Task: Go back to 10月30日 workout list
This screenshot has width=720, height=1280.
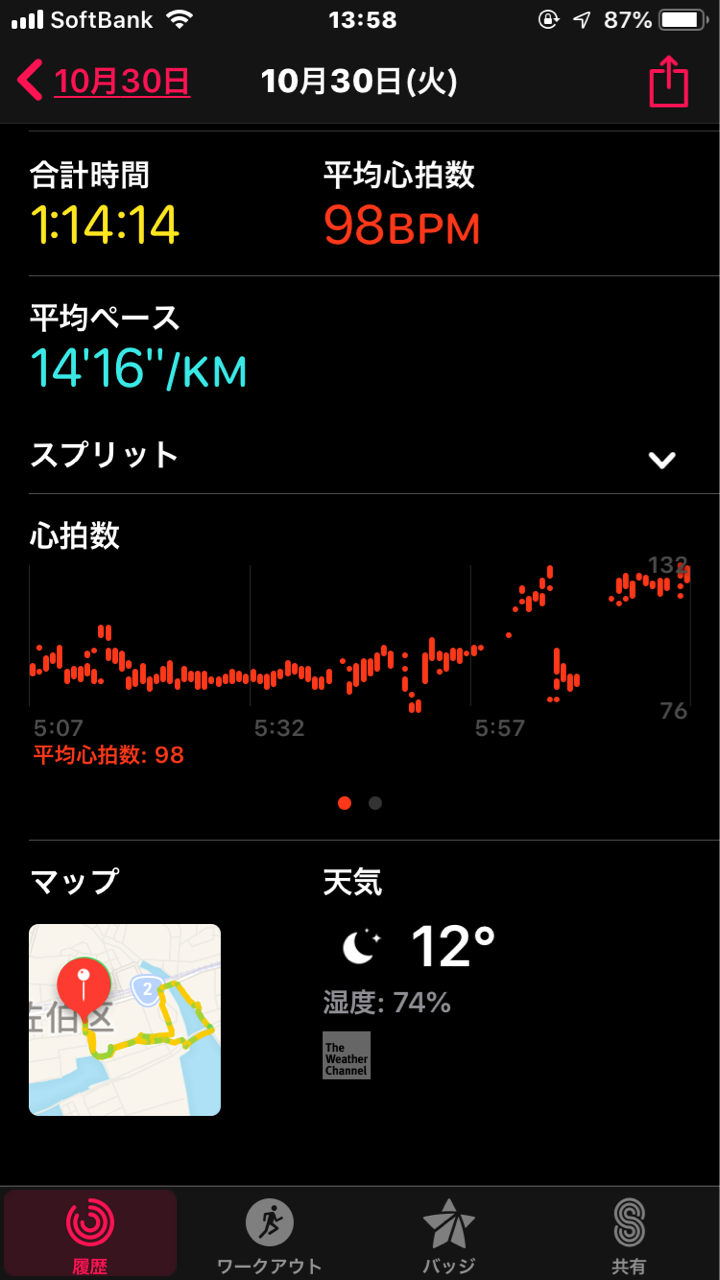Action: pos(106,81)
